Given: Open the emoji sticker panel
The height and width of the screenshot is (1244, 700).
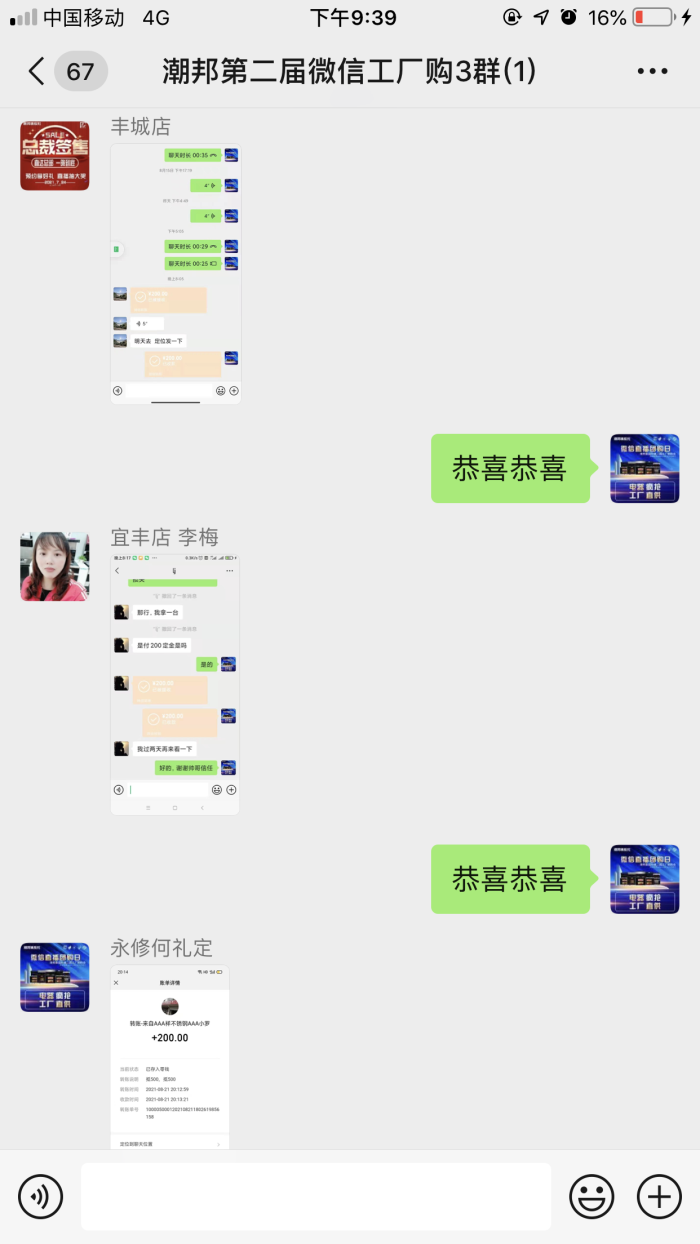Looking at the screenshot, I should pos(592,1196).
